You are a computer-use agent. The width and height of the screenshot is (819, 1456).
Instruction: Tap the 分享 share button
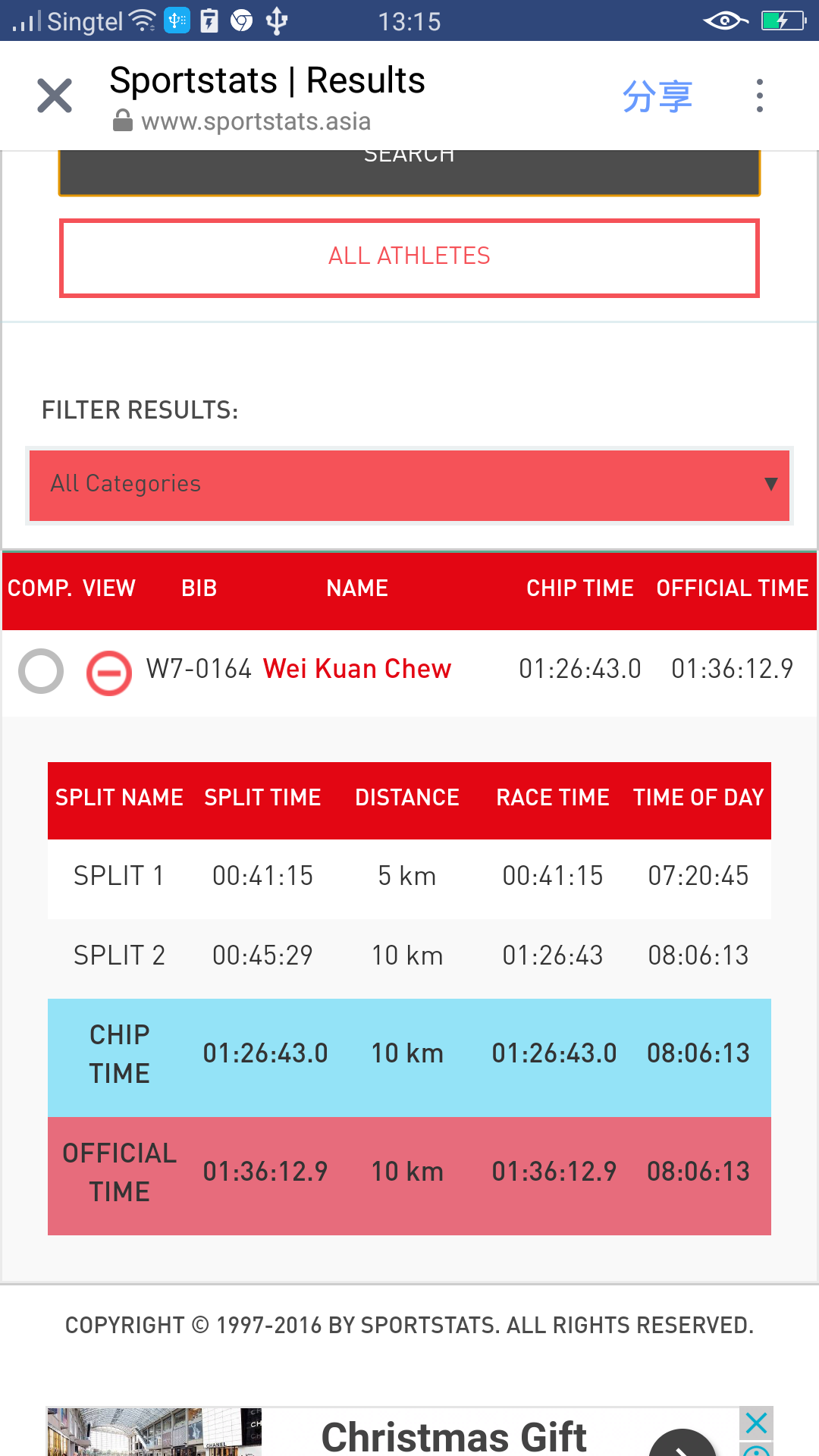657,96
